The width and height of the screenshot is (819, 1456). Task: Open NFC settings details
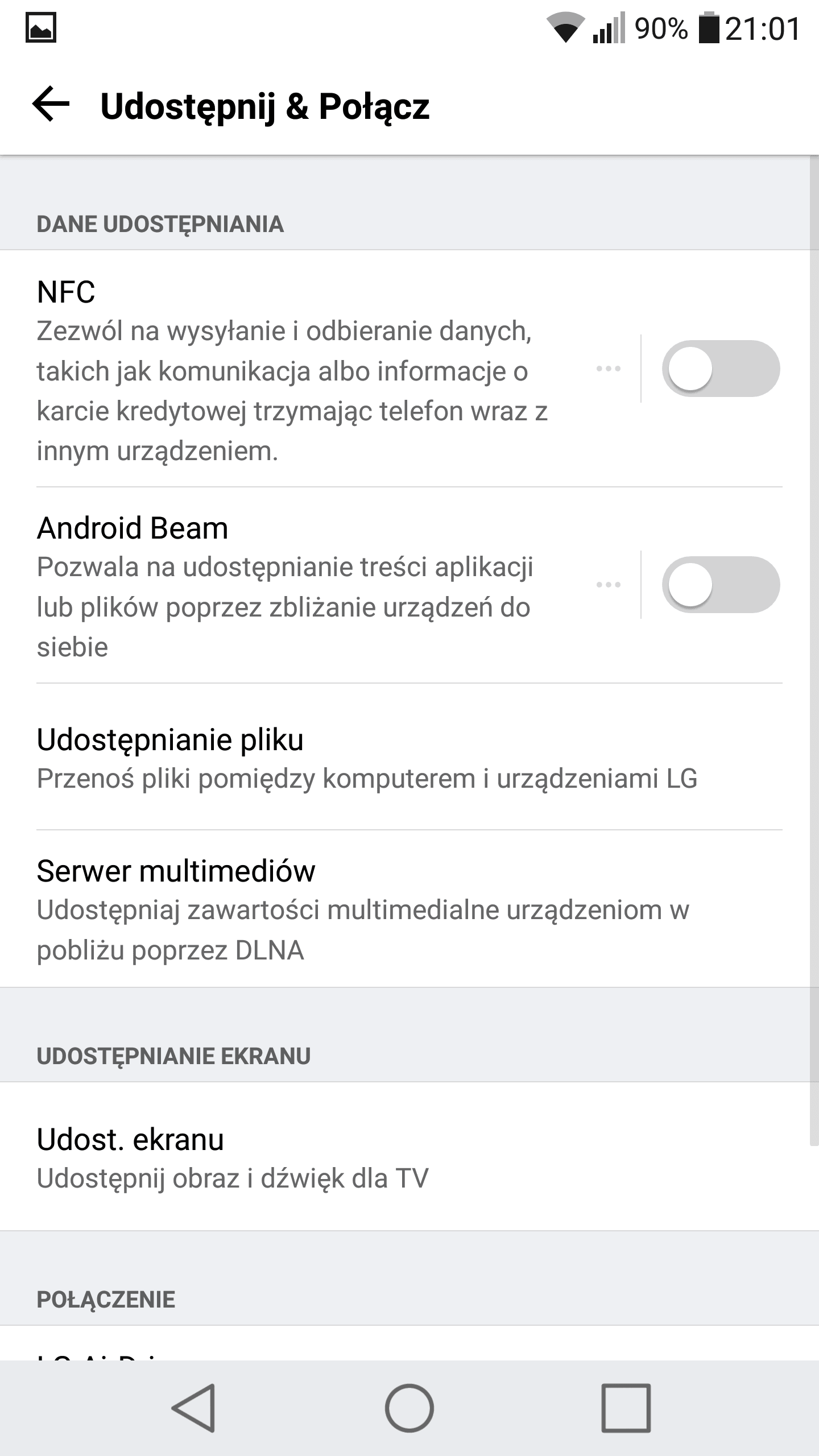coord(608,369)
